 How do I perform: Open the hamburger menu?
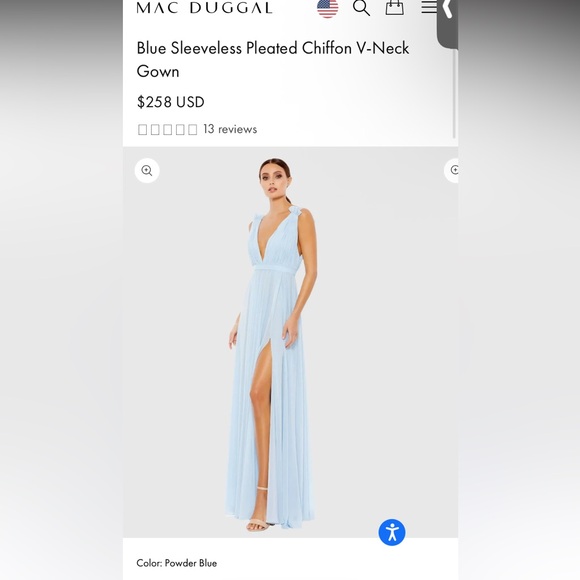tap(428, 7)
